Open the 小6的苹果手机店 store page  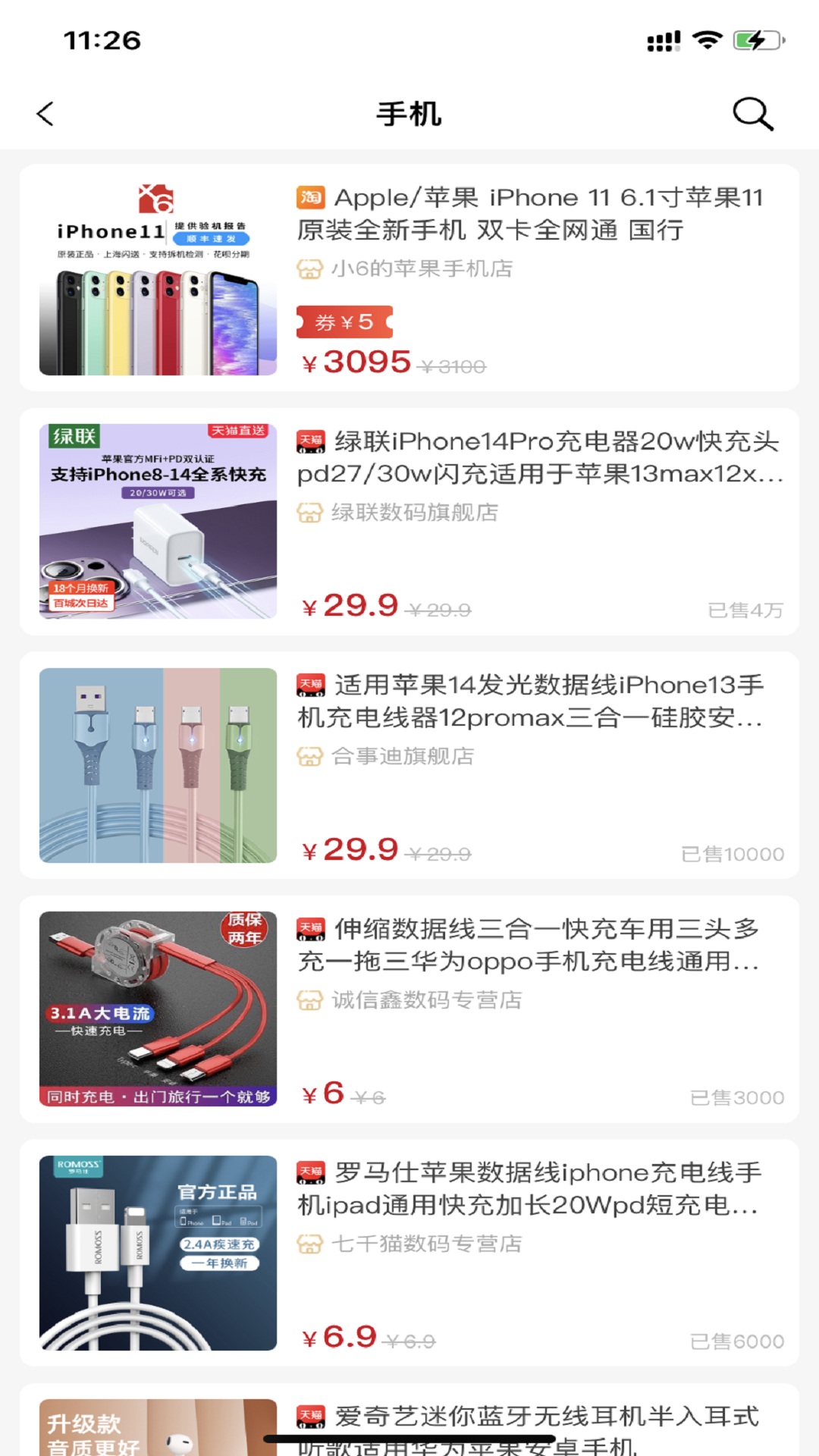click(421, 268)
